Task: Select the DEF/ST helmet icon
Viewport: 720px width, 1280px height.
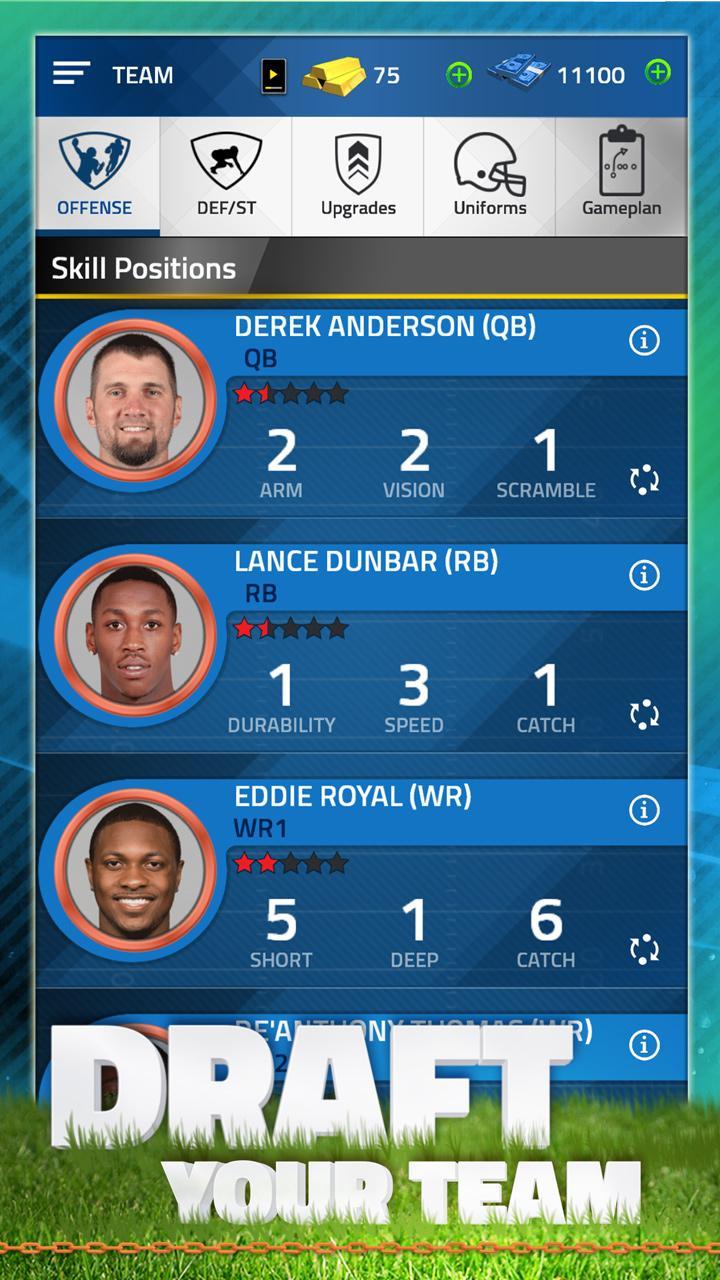Action: tap(225, 162)
